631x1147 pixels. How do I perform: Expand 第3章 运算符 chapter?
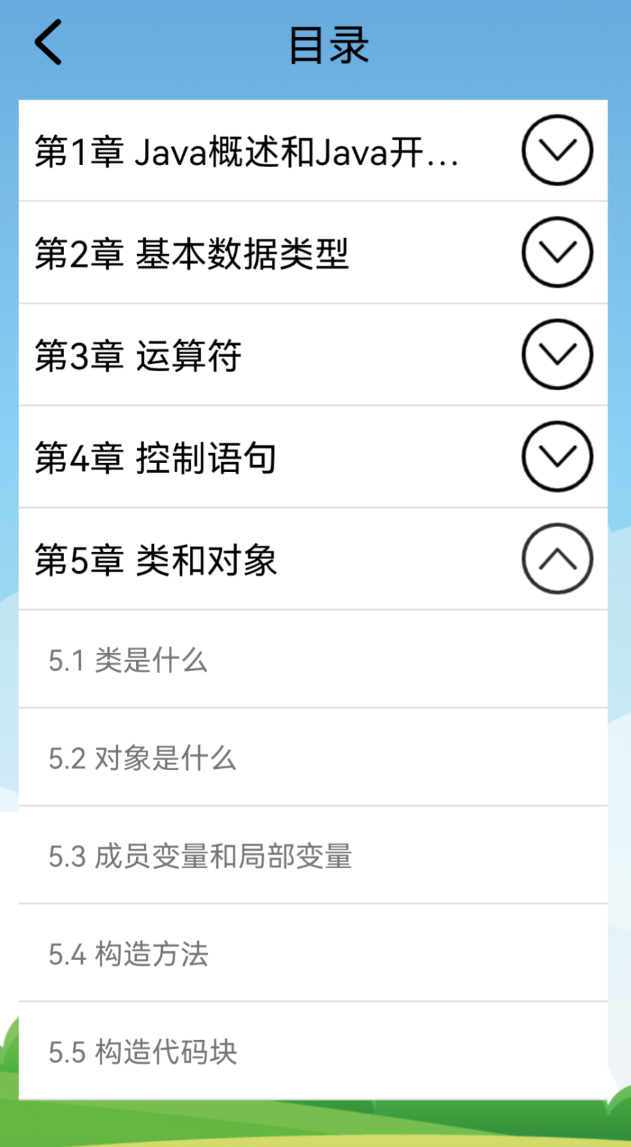point(557,355)
